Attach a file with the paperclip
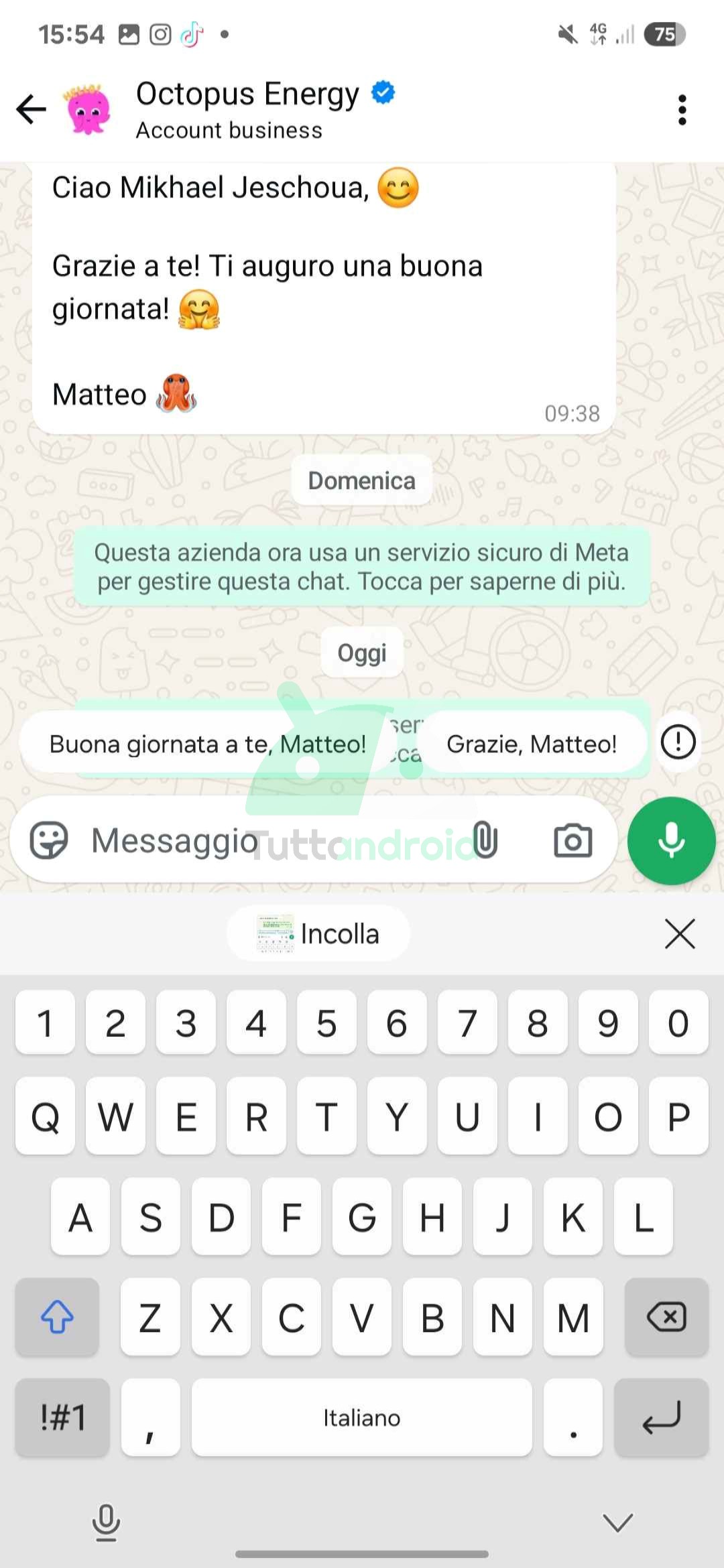Image resolution: width=724 pixels, height=1568 pixels. [x=485, y=840]
